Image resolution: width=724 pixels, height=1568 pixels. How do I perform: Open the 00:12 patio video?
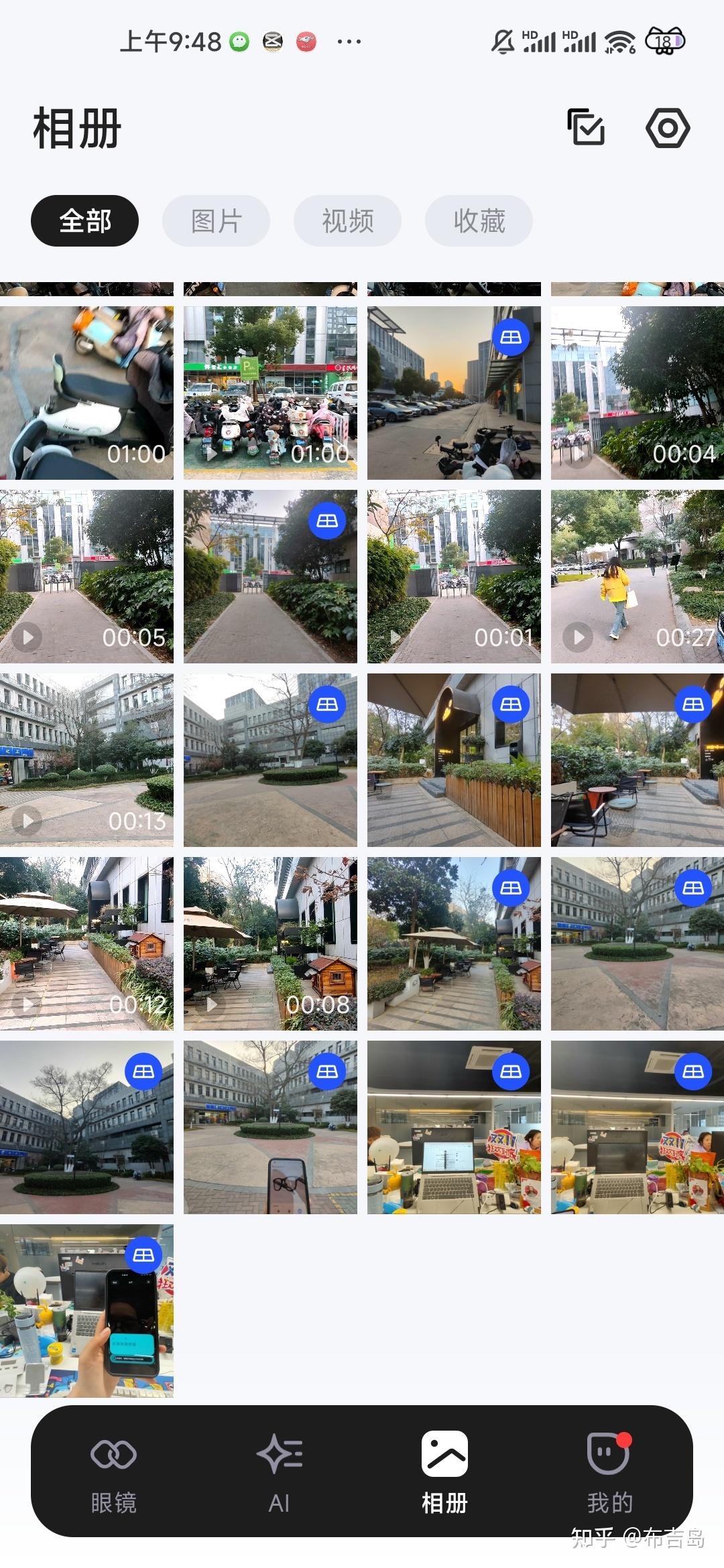point(86,943)
